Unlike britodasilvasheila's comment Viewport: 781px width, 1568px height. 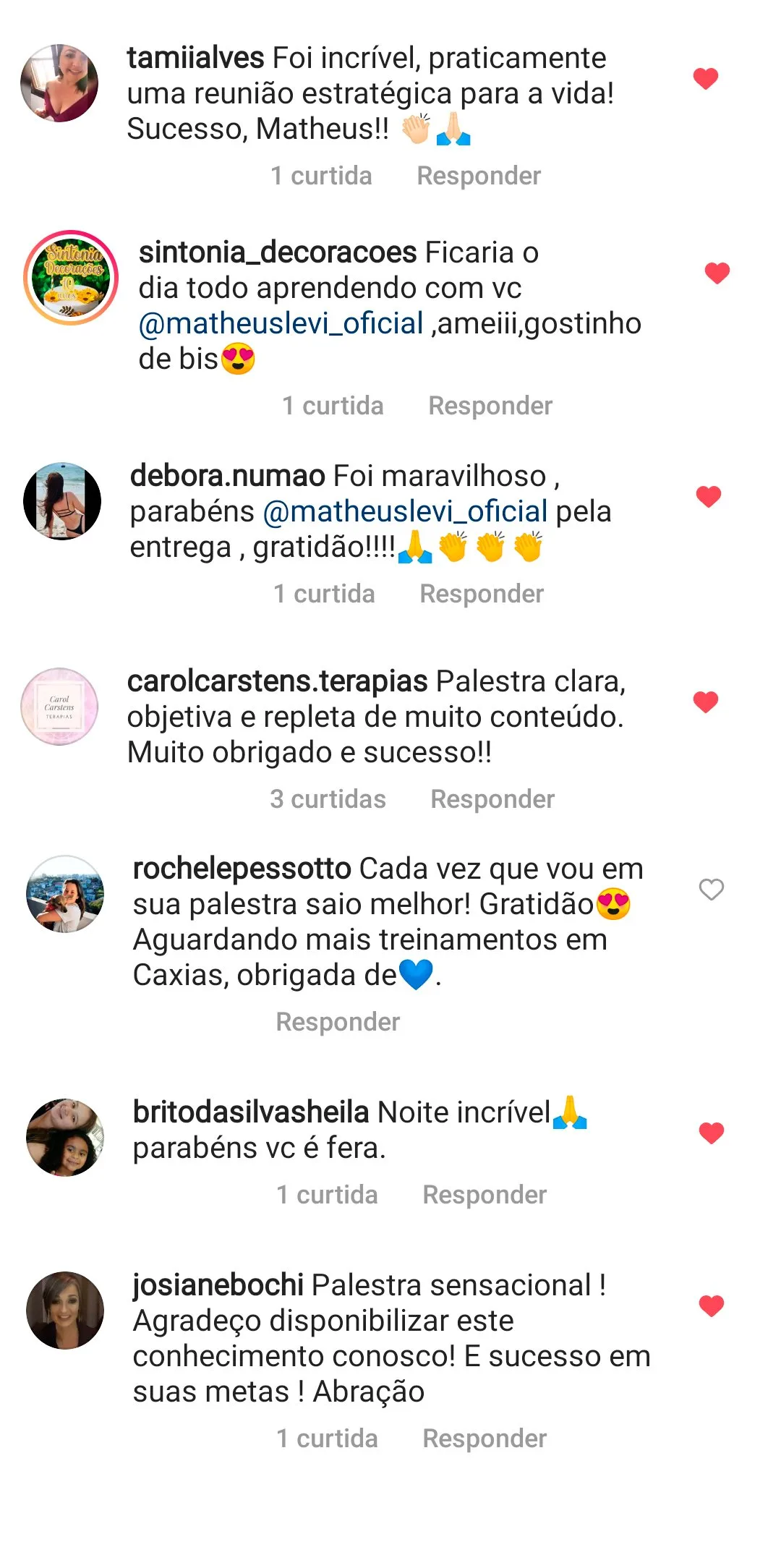712,1133
